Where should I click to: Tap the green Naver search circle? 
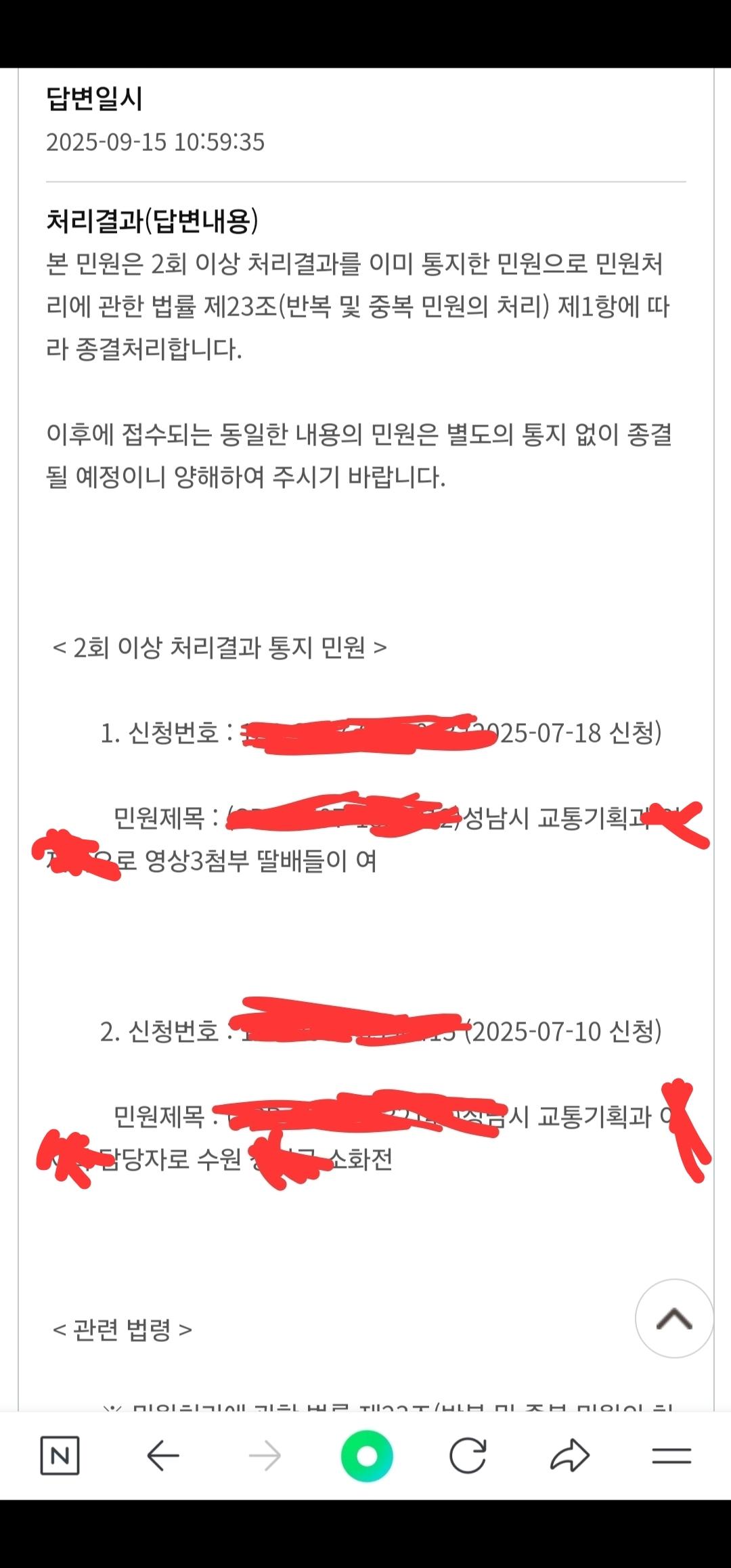pyautogui.click(x=366, y=1455)
